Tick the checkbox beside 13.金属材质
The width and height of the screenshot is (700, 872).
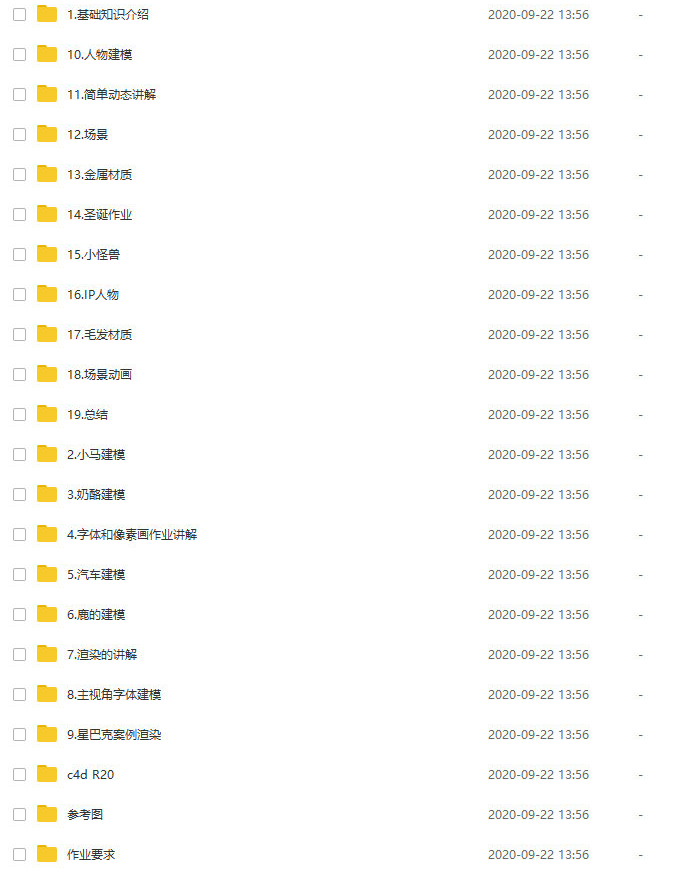[x=19, y=175]
